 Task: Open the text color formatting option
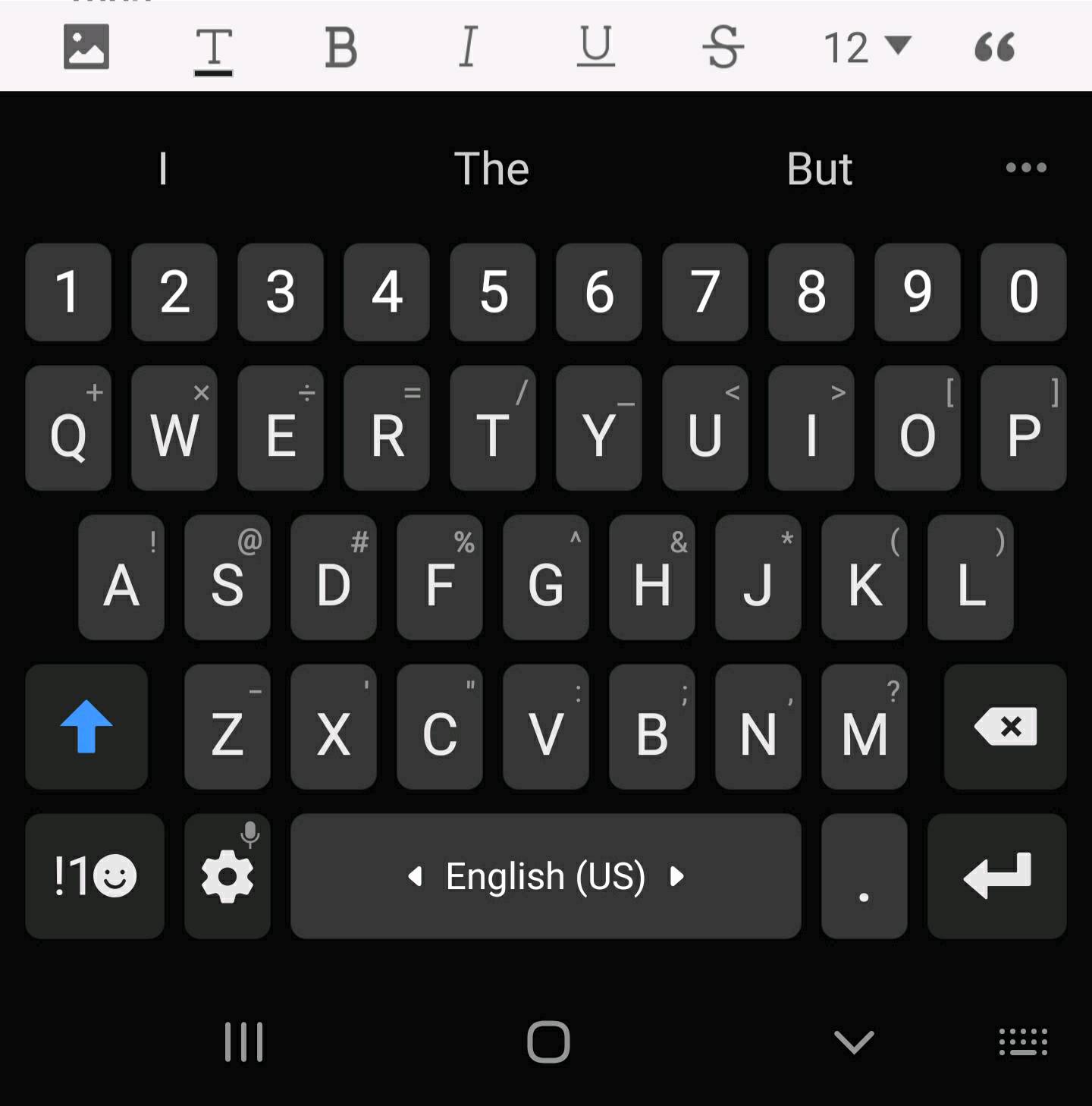213,49
